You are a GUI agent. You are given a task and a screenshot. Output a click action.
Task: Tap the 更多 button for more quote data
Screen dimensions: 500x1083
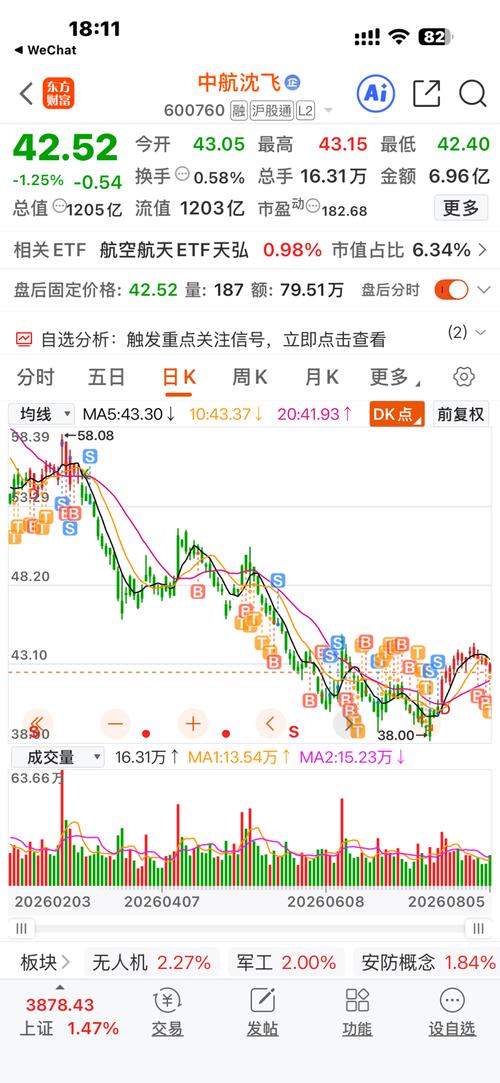tap(461, 208)
